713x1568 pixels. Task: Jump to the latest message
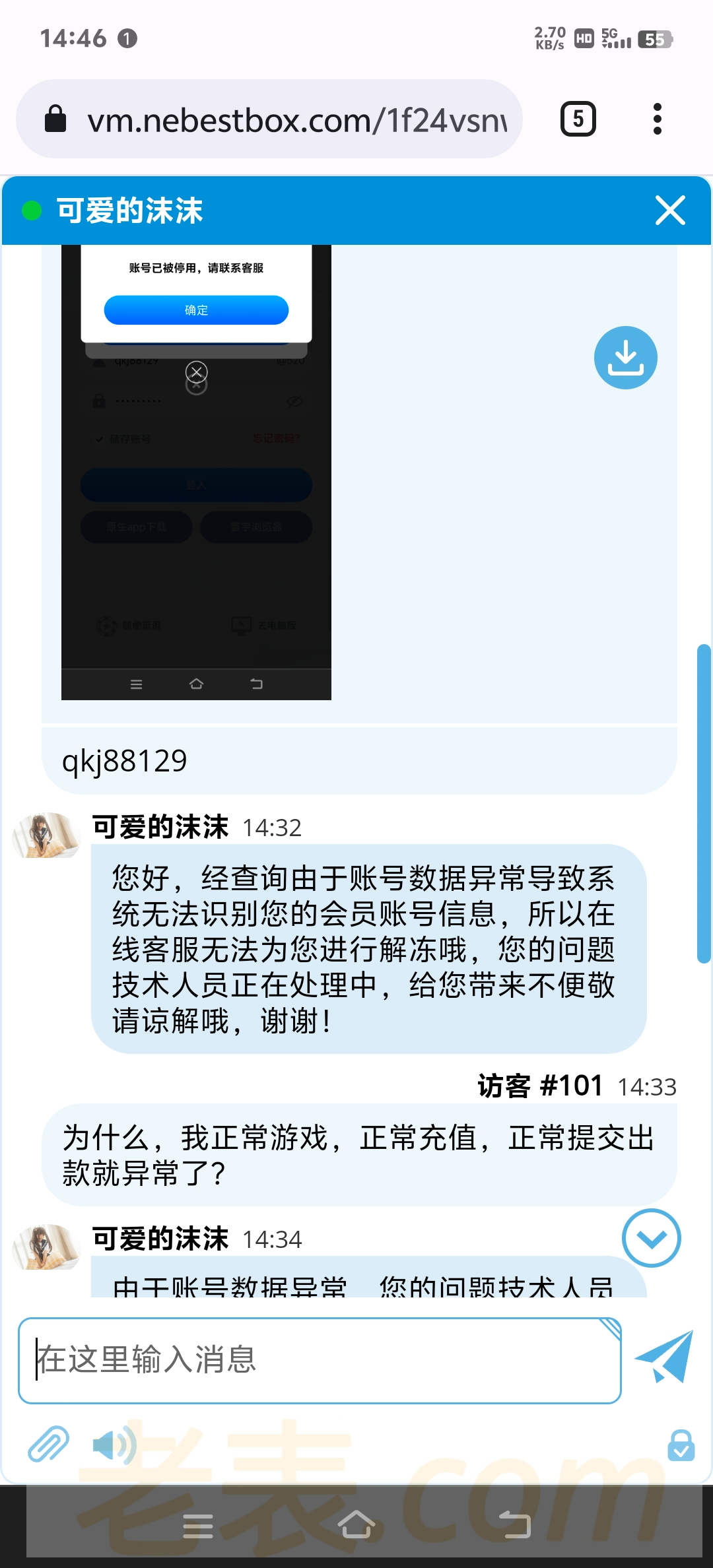[x=651, y=1238]
